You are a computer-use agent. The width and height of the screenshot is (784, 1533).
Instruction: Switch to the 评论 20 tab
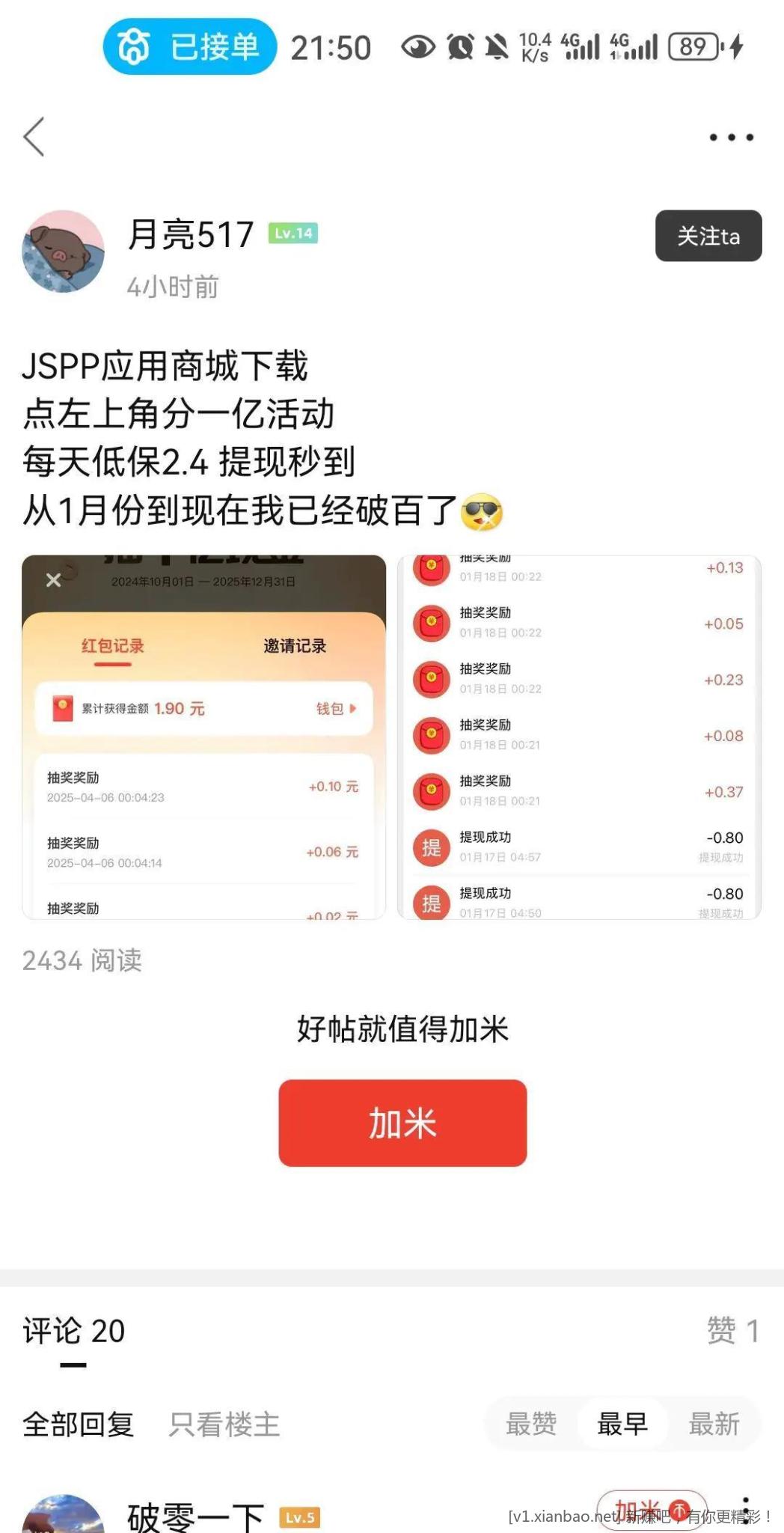73,1332
